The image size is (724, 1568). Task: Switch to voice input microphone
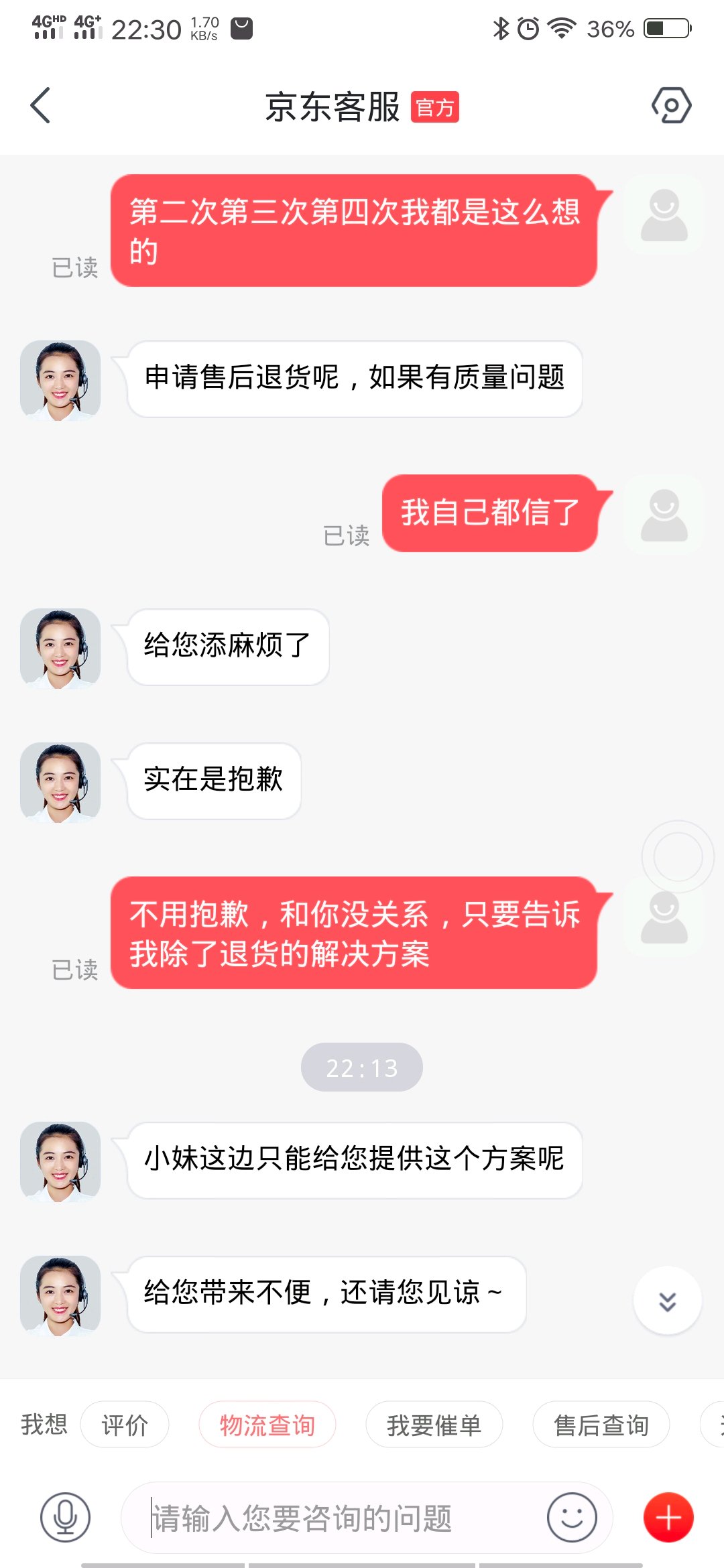coord(65,1517)
